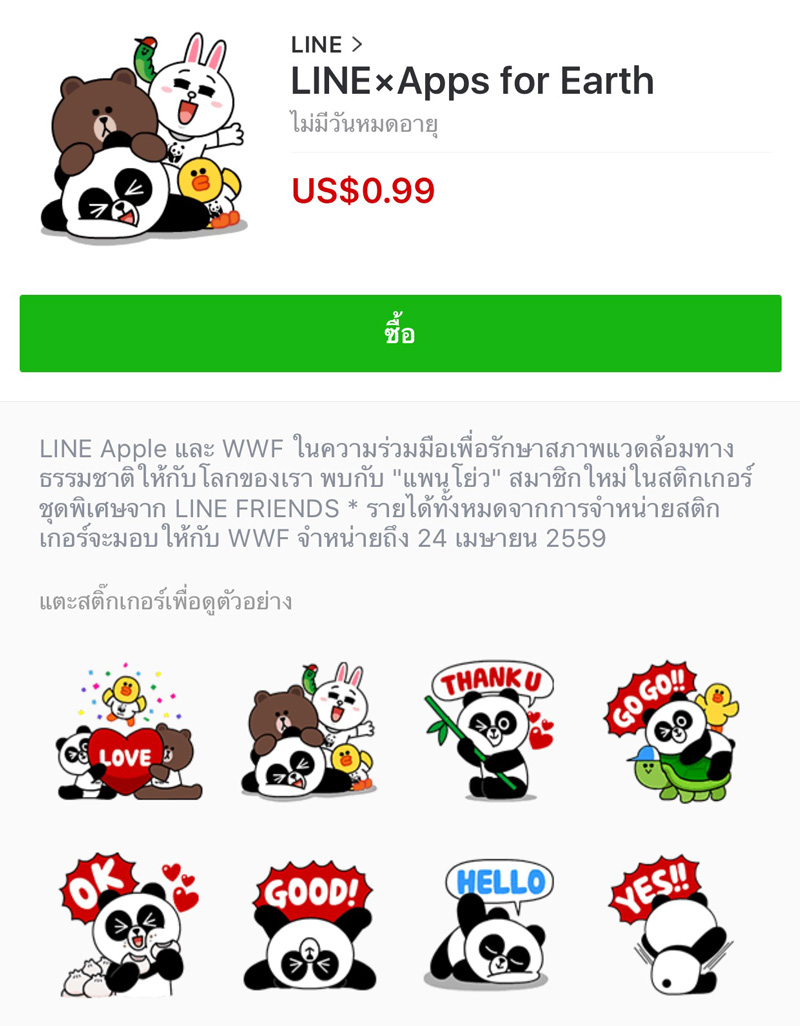Screen dimensions: 800x1026
Task: Open the LINE creator link
Action: [x=326, y=45]
